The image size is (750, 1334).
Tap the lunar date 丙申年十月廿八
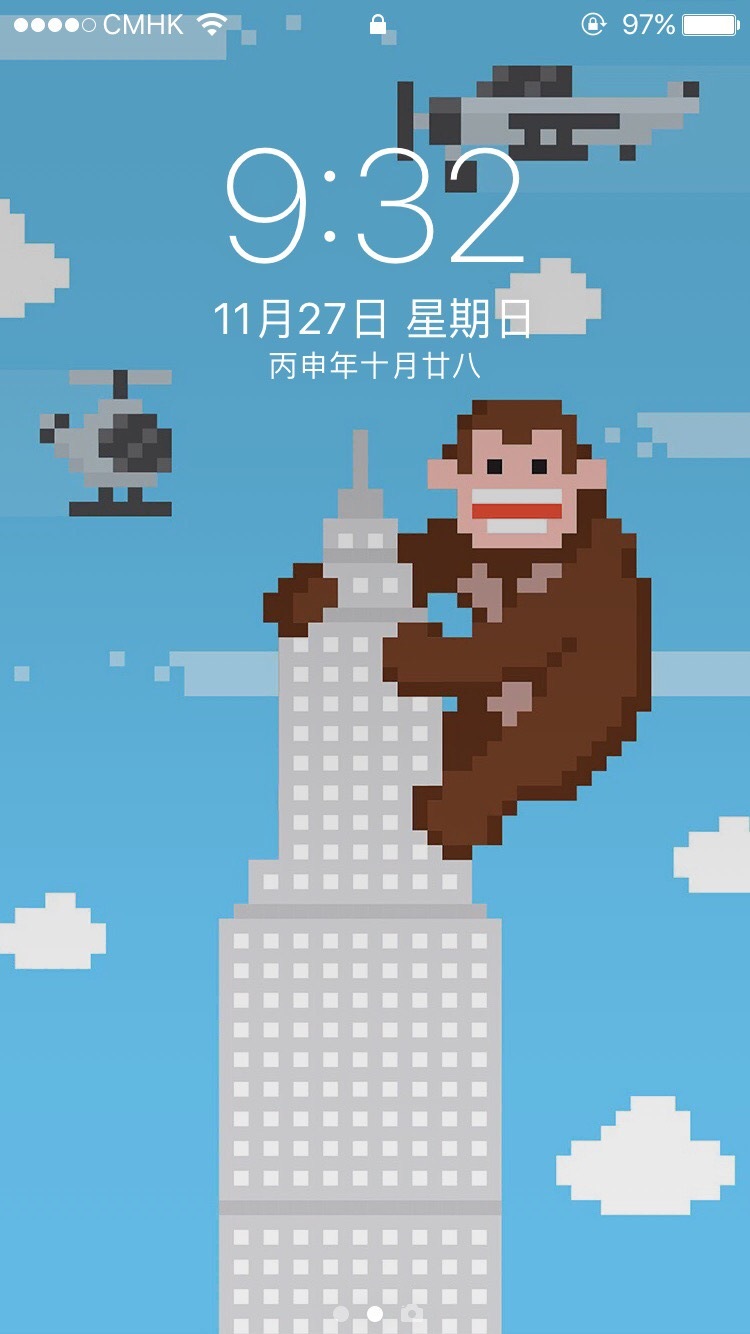click(375, 363)
